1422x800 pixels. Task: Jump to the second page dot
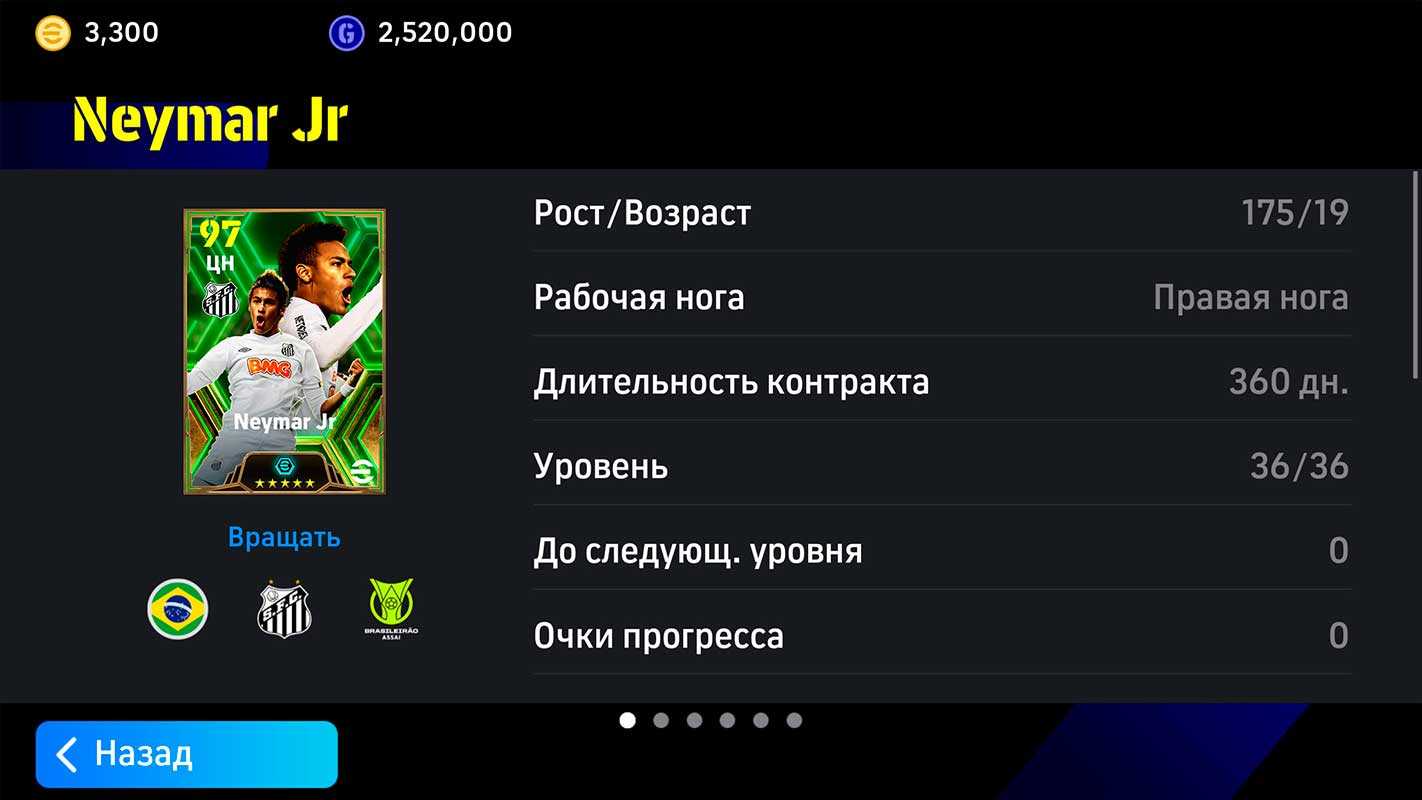[660, 720]
